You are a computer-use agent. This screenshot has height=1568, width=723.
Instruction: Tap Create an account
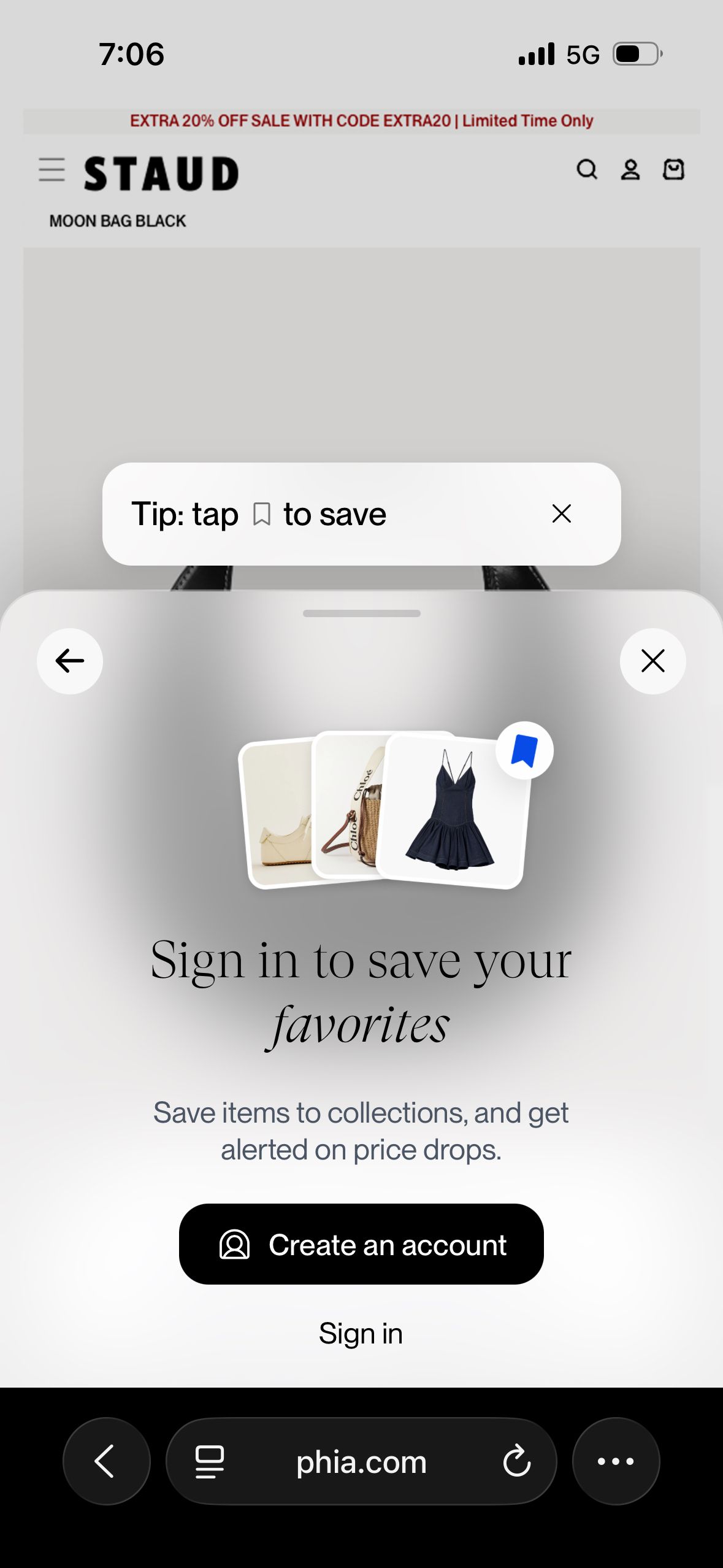(x=361, y=1244)
